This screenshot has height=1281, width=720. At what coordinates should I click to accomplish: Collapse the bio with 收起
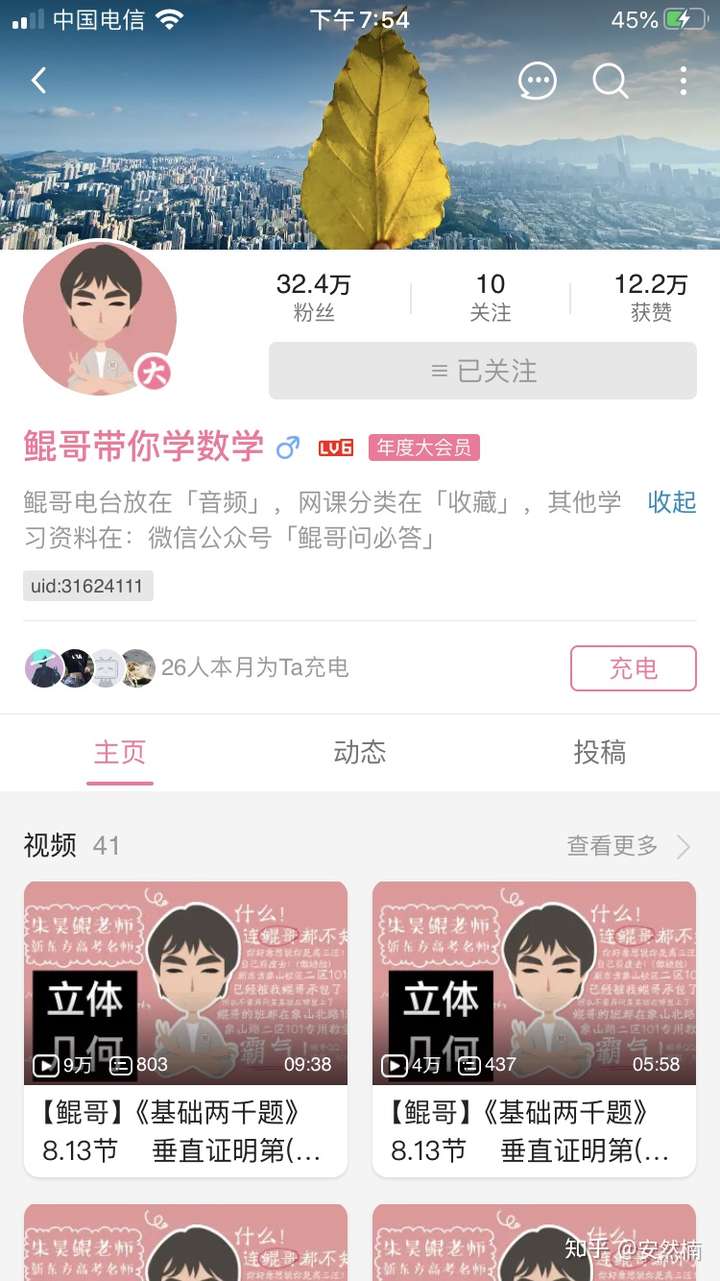coord(671,503)
